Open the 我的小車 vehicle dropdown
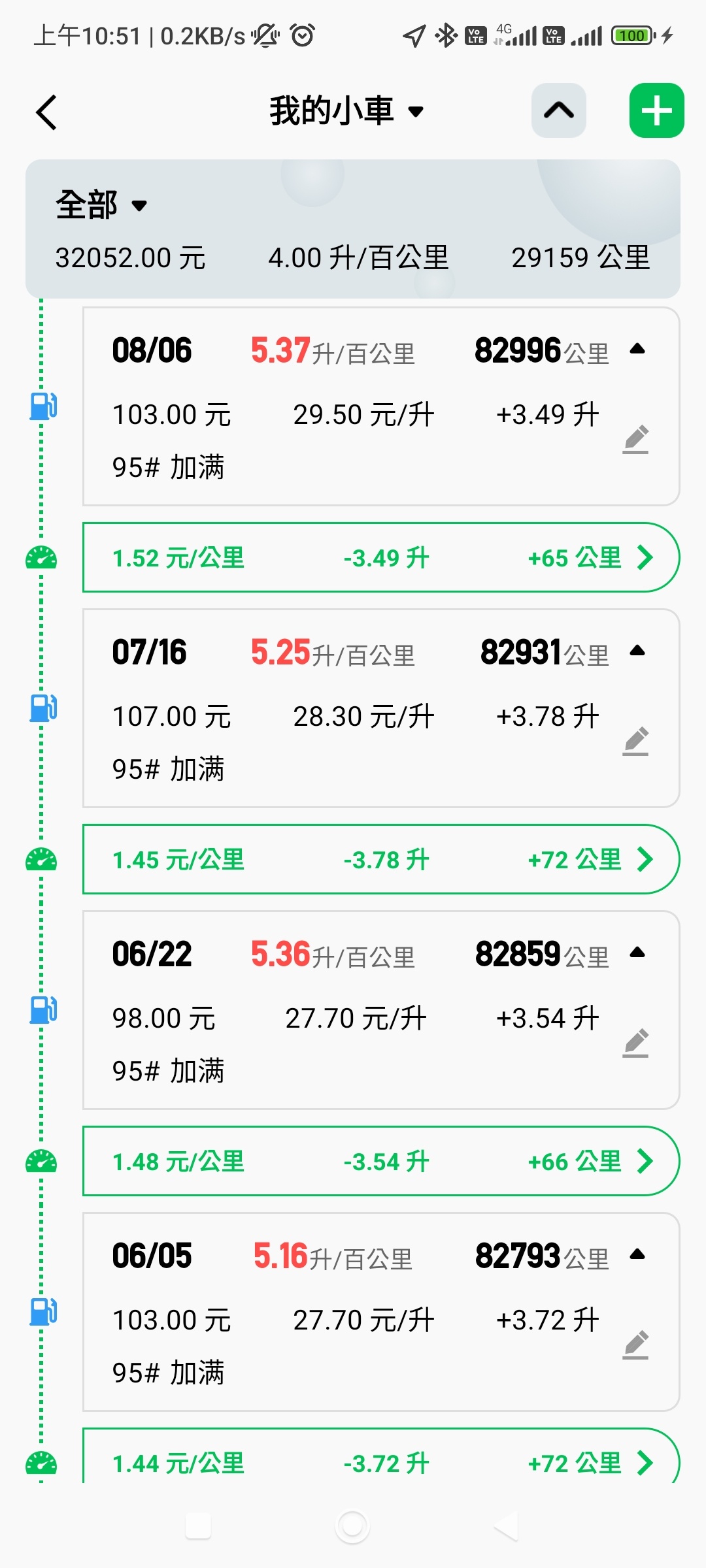This screenshot has width=706, height=1568. pos(346,110)
